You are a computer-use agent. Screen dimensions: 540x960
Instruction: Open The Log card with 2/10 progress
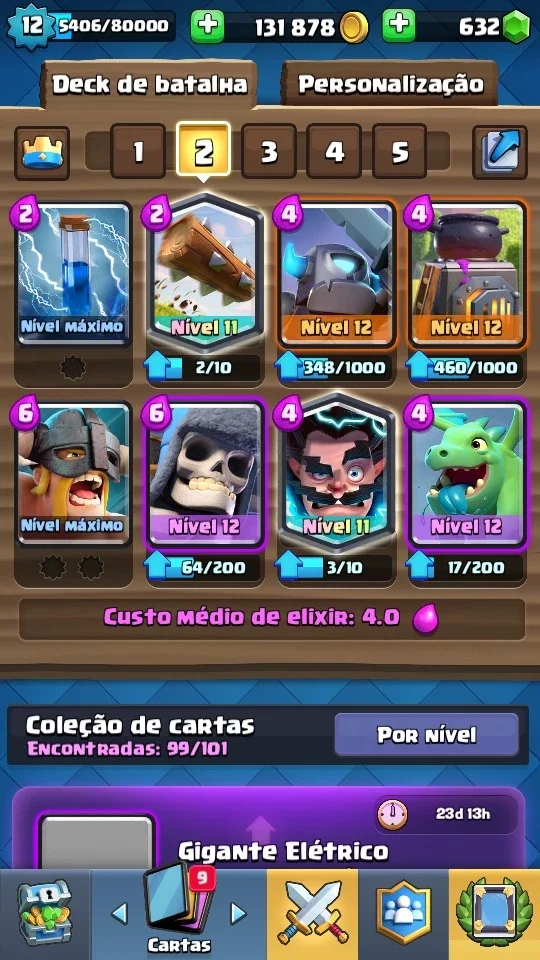coord(206,274)
